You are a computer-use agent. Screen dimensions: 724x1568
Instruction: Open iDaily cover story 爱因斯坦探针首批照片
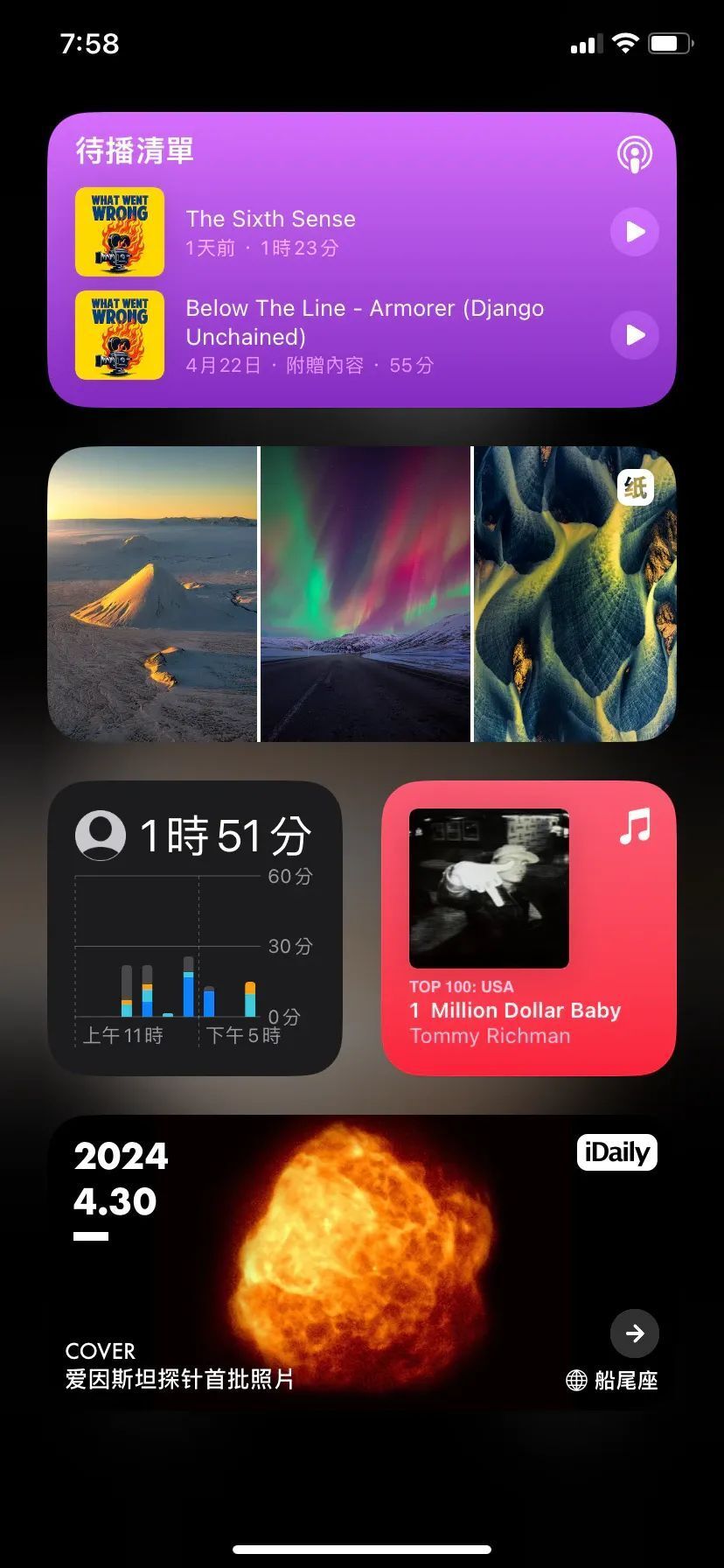click(x=180, y=1379)
